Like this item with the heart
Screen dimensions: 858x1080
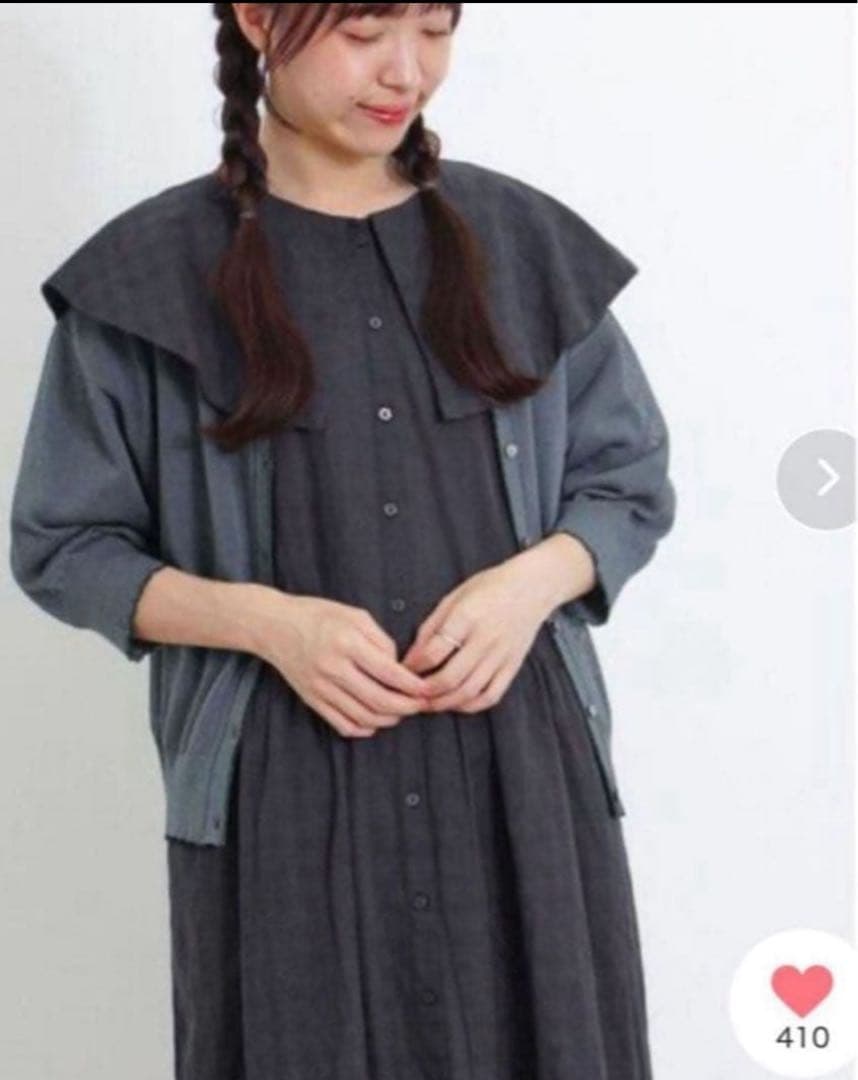pos(802,990)
